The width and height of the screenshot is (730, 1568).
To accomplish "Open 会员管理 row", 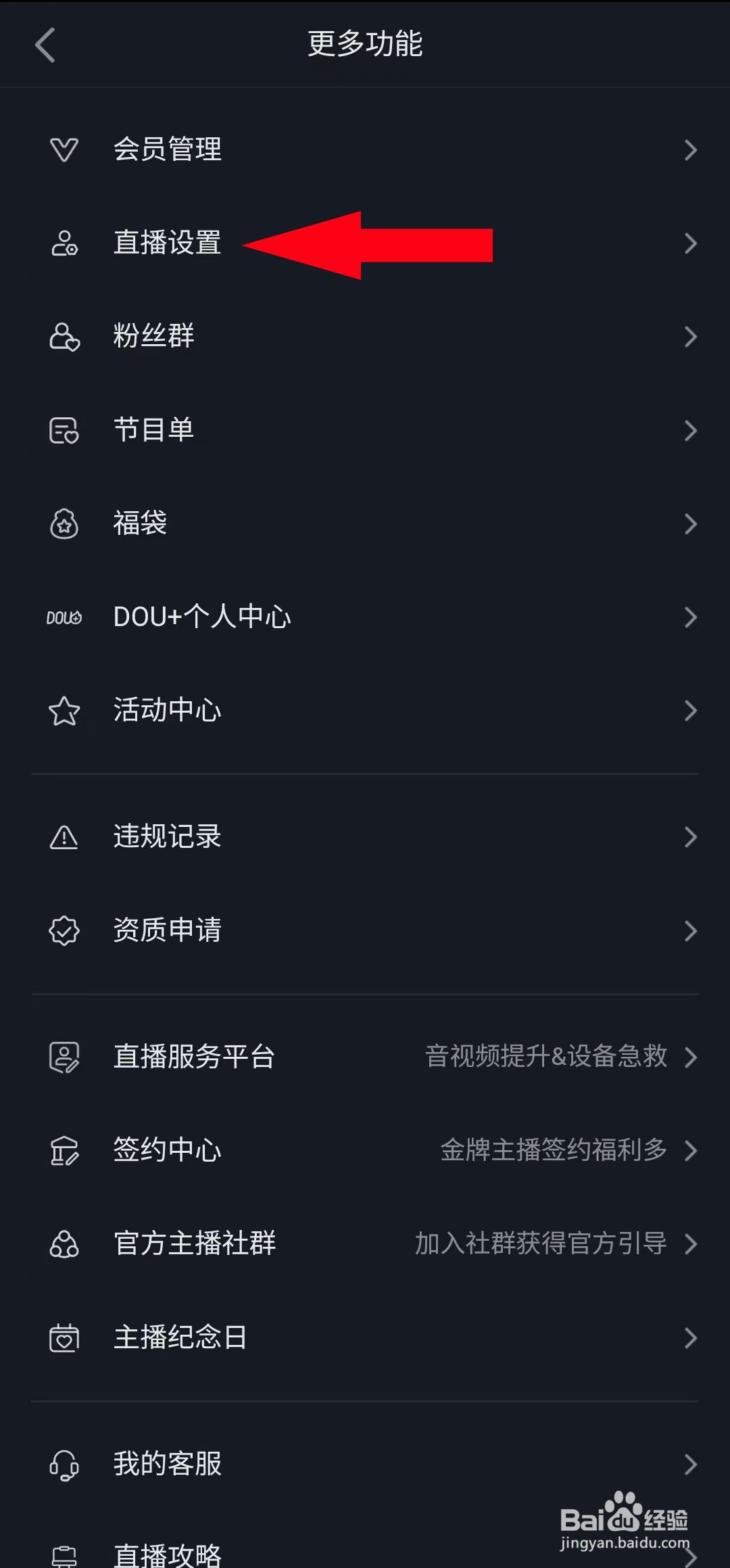I will [365, 149].
